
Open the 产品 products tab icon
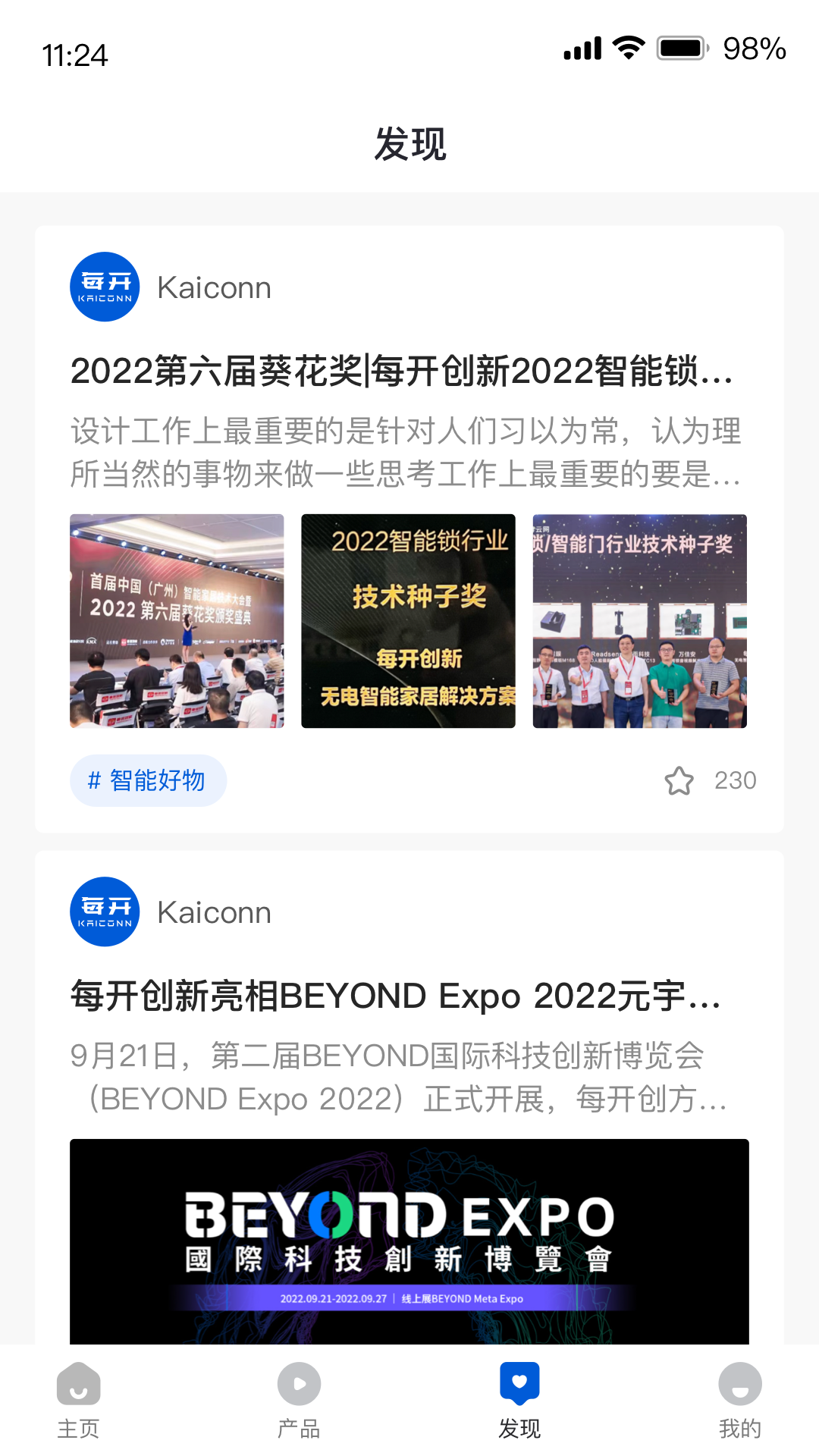click(299, 1383)
